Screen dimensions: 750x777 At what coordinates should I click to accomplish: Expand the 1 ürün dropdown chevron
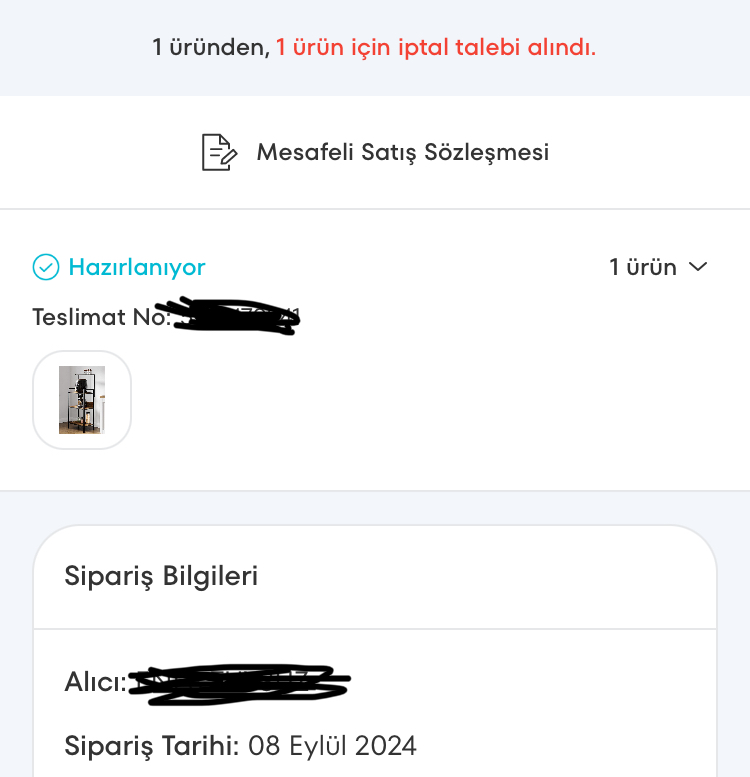click(698, 267)
